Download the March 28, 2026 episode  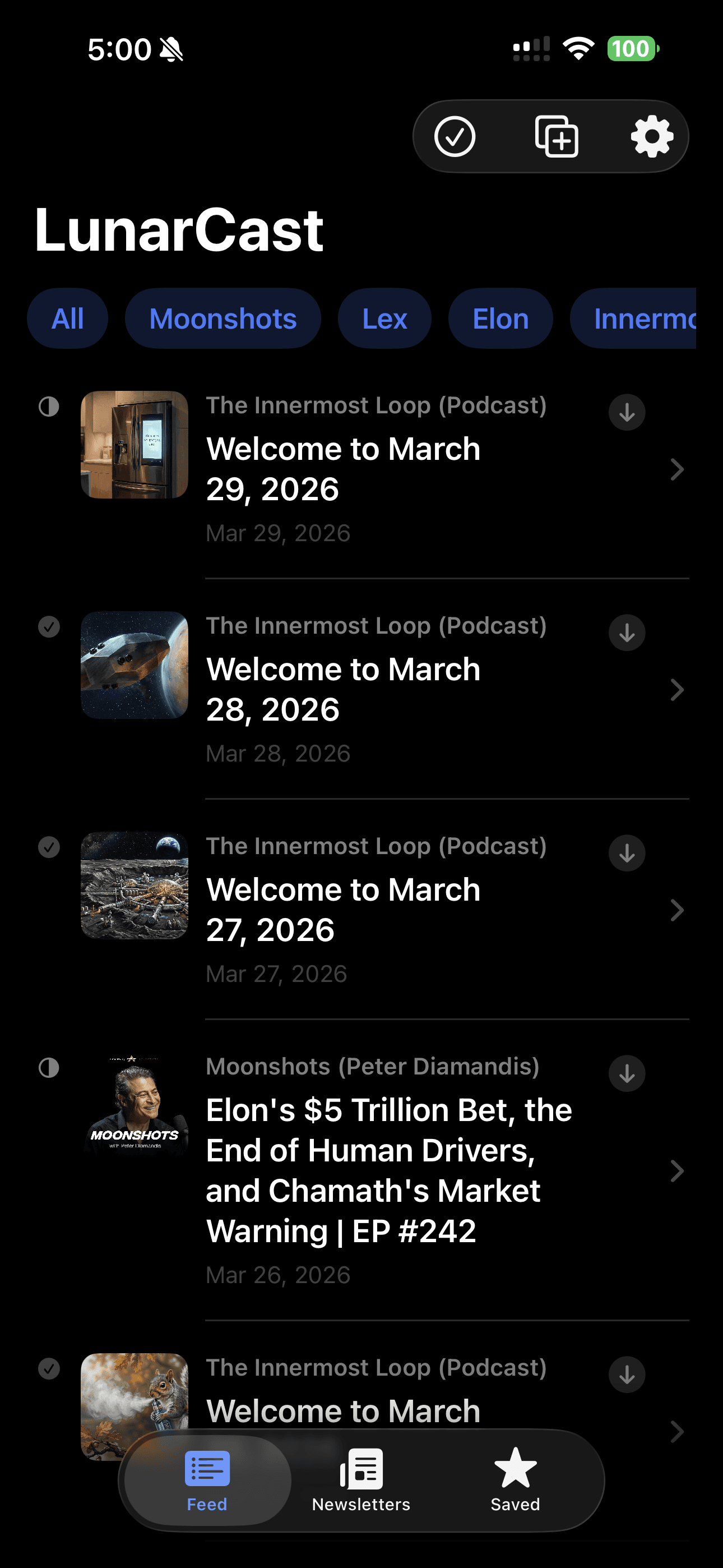point(626,633)
